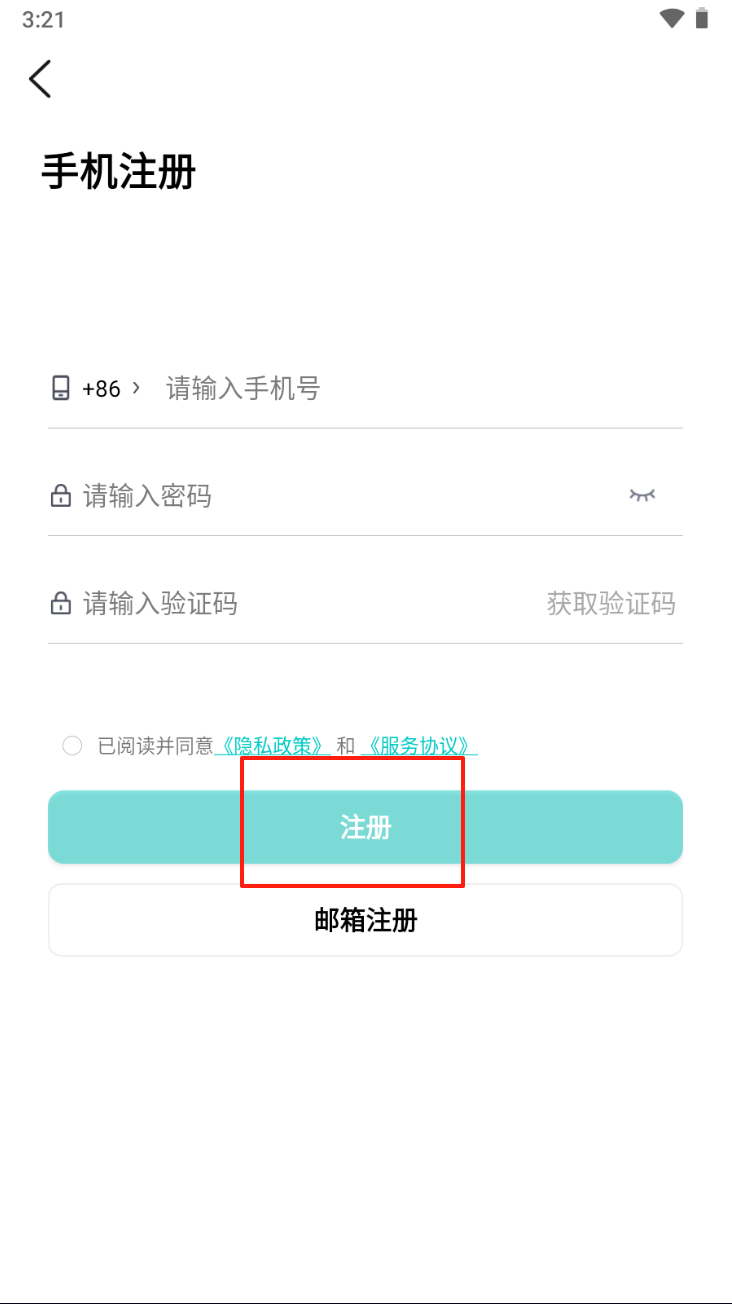Check the 已阅读并同意 agreement circle

click(72, 746)
